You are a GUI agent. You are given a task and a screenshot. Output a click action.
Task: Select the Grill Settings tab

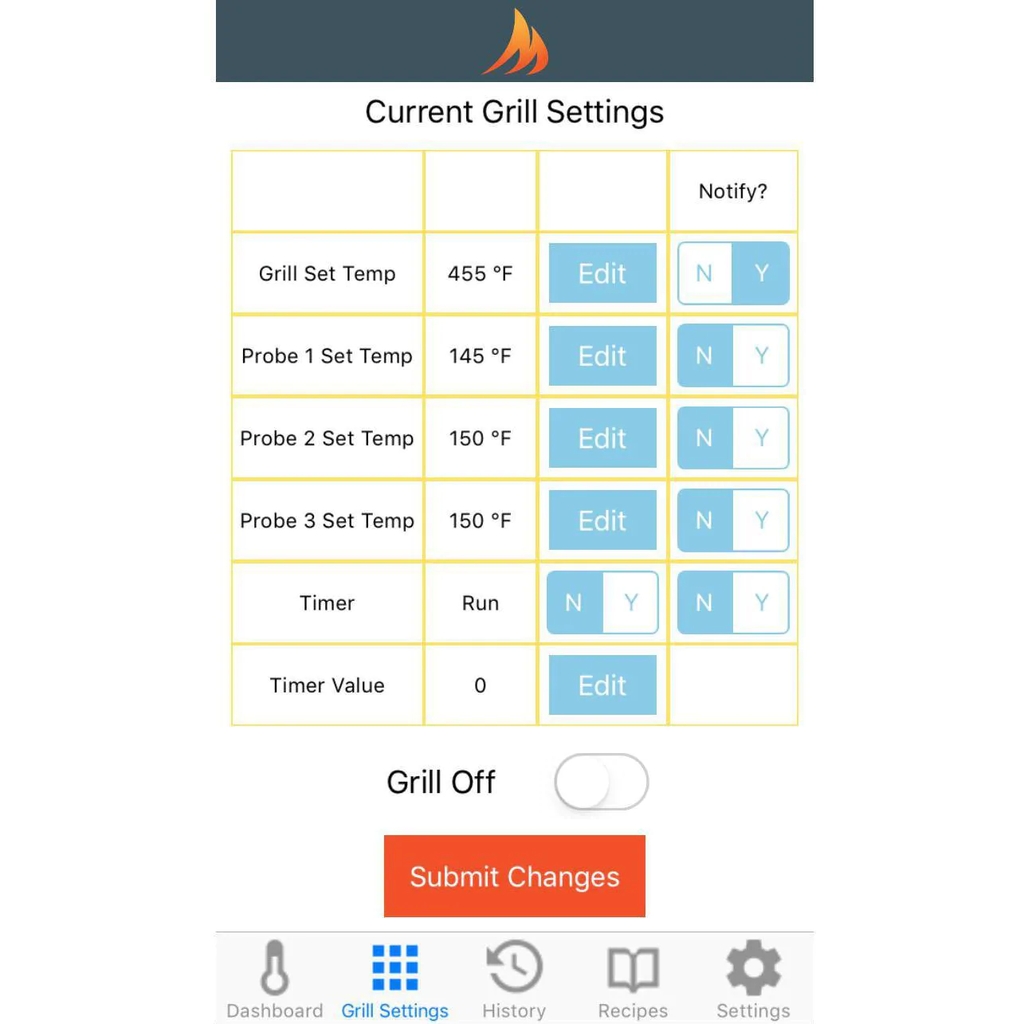395,980
